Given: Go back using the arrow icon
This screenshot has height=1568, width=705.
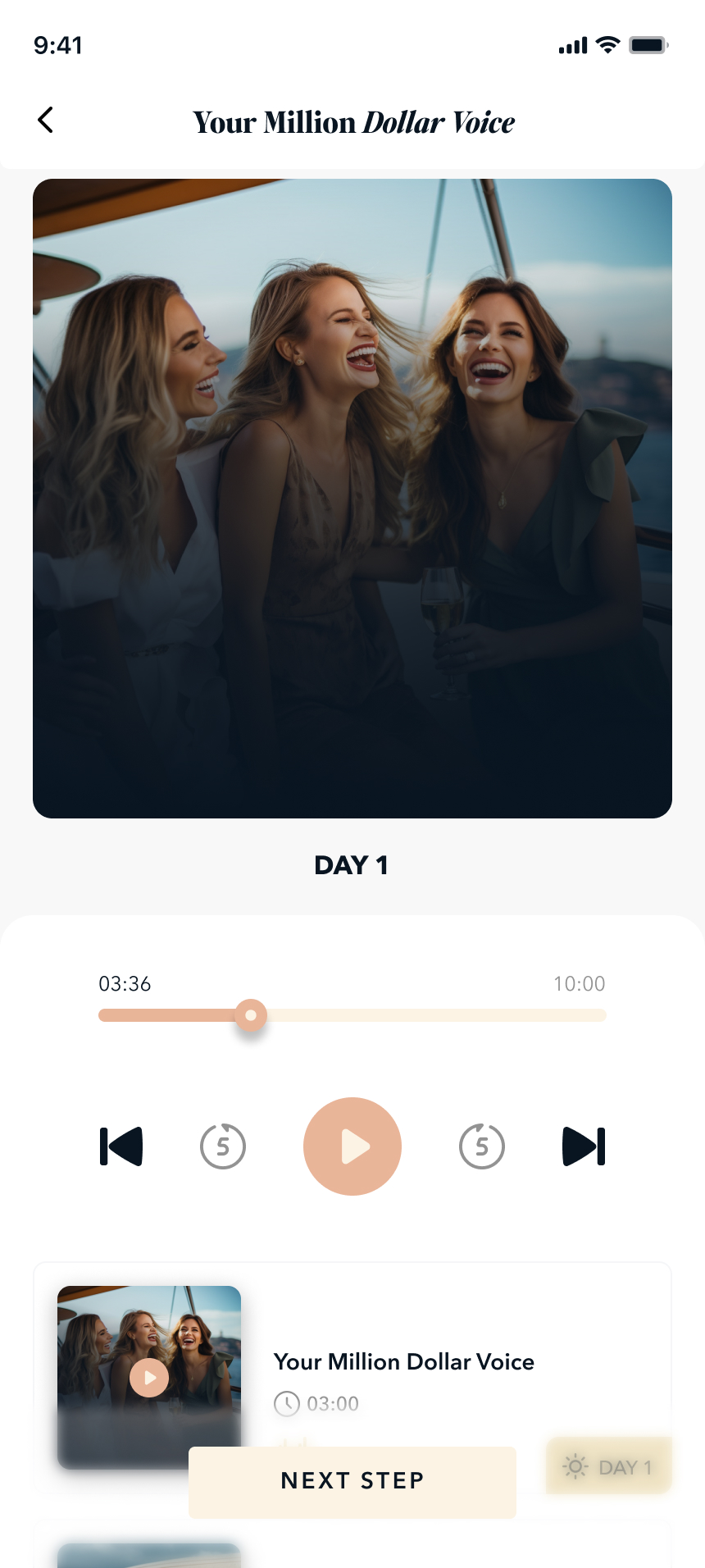Looking at the screenshot, I should click(x=46, y=121).
